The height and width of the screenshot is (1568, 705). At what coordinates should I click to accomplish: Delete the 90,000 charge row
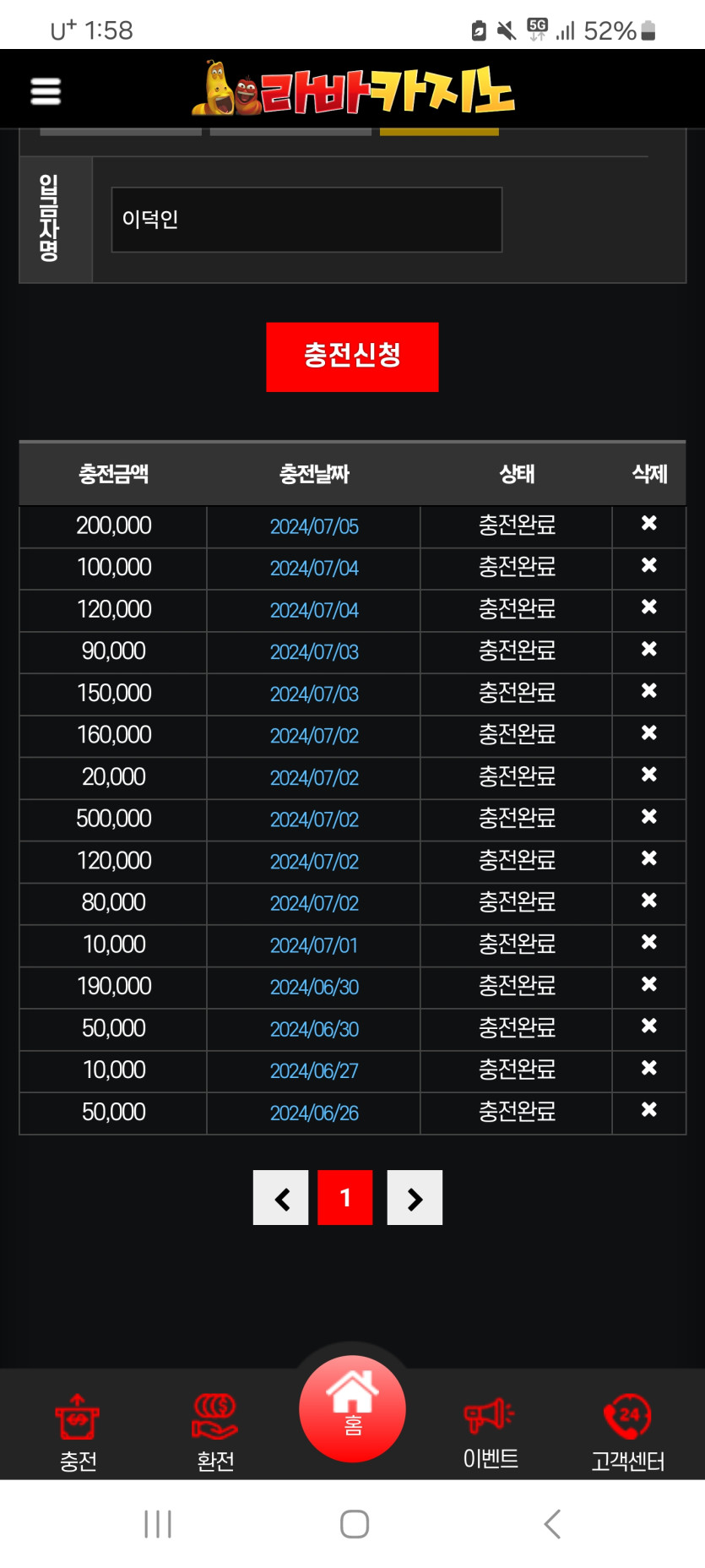click(x=648, y=650)
